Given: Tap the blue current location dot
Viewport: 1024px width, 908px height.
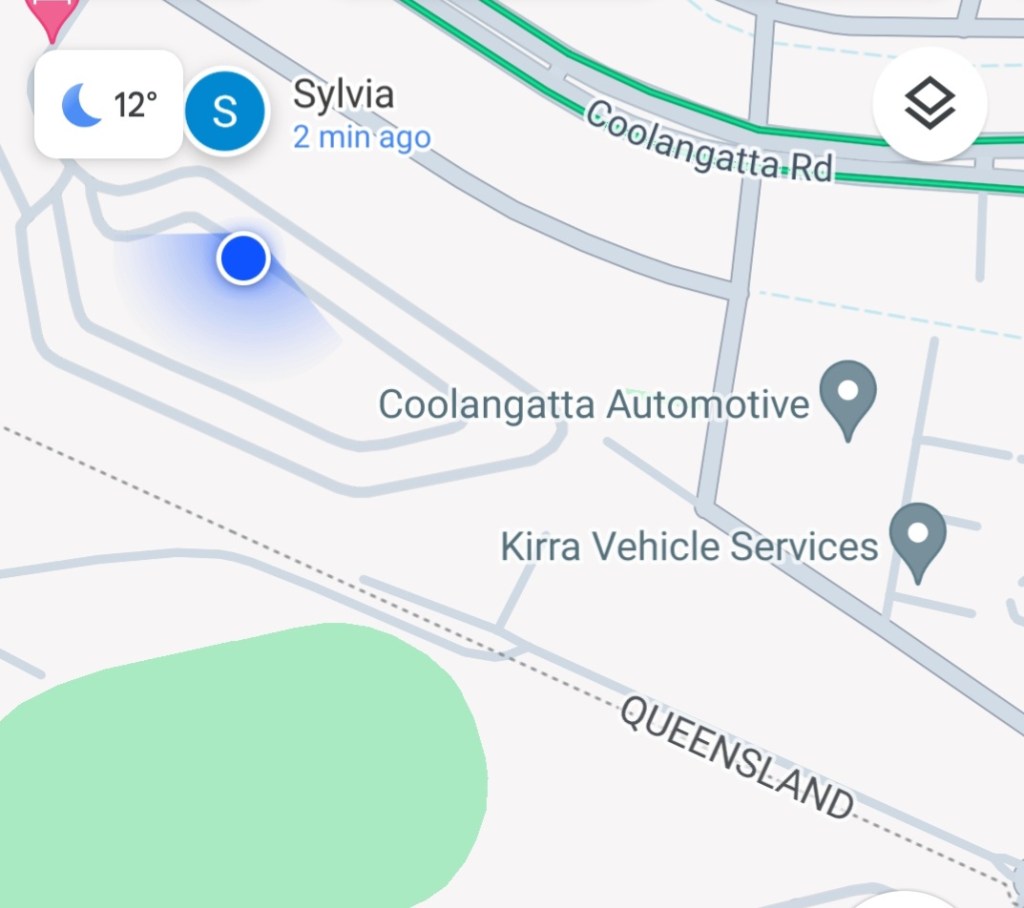Looking at the screenshot, I should click(243, 259).
